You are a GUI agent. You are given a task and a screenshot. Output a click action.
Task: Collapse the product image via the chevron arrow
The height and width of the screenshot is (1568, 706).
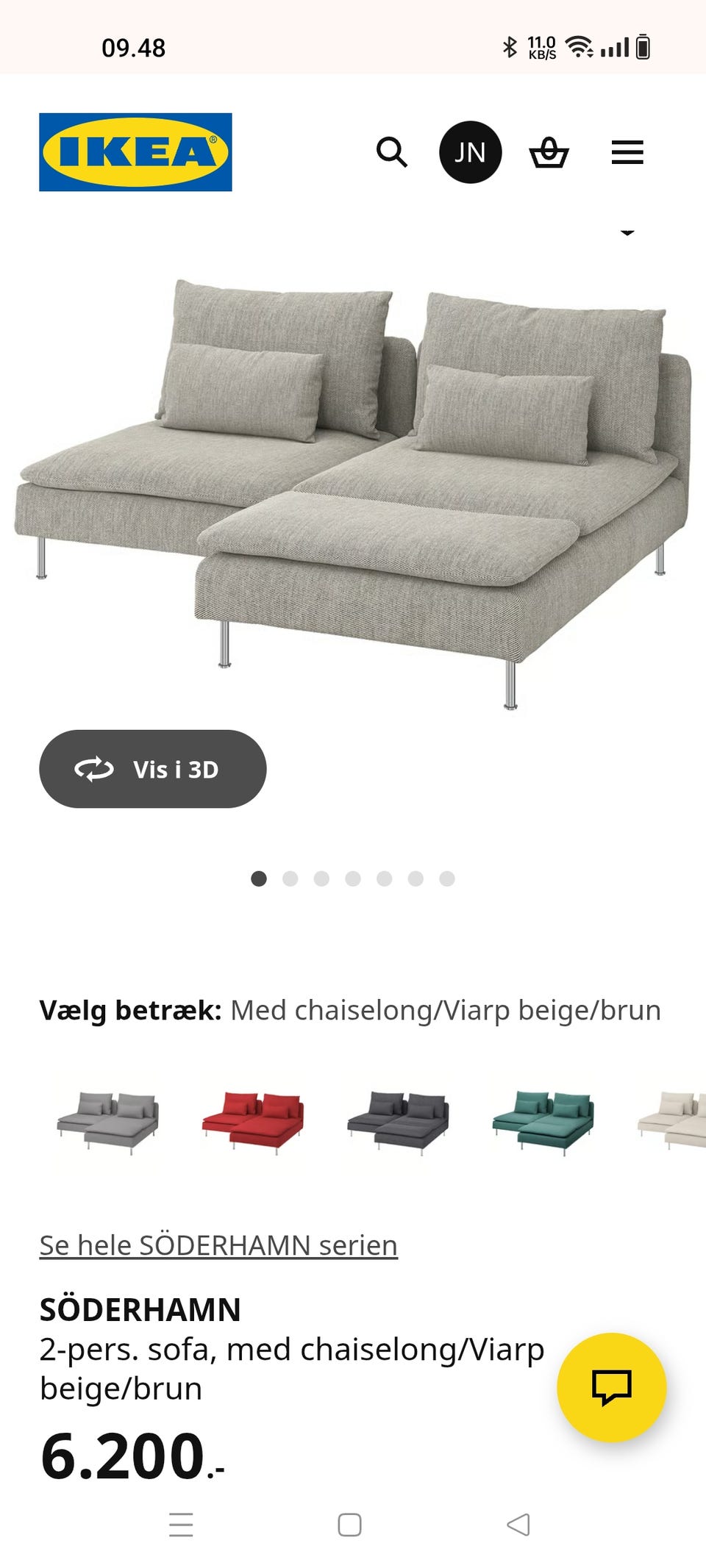tap(627, 232)
